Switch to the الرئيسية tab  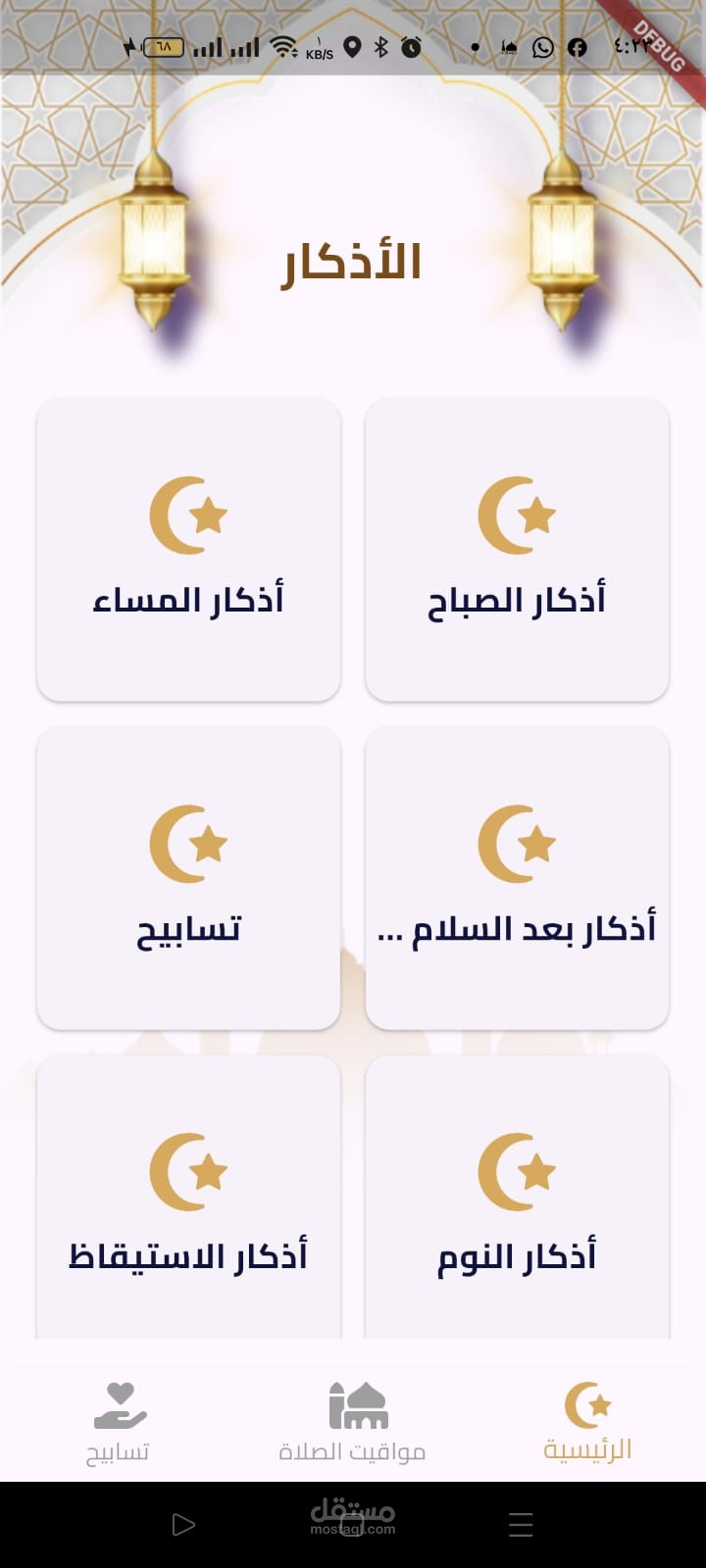point(587,1421)
